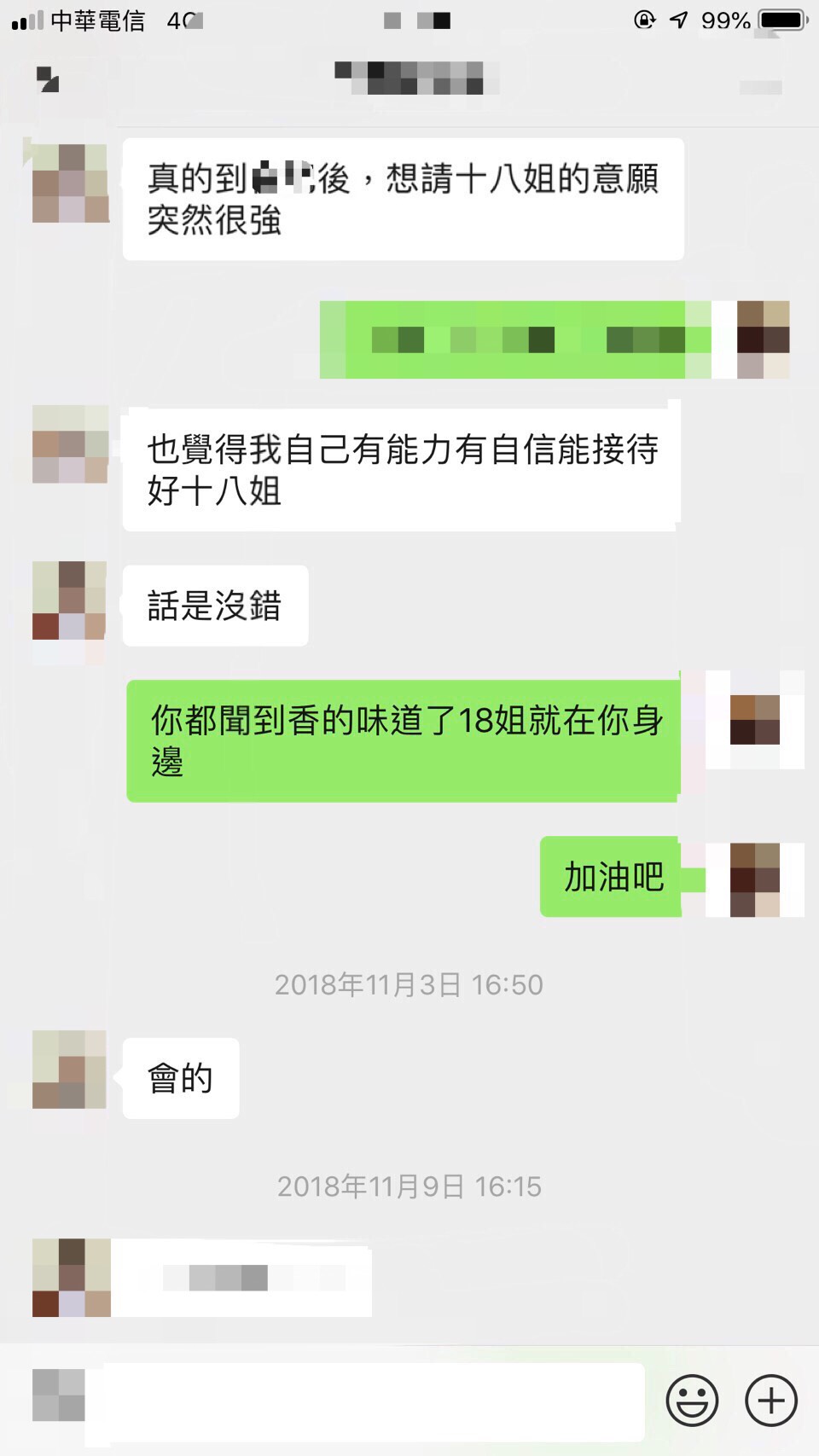Open the emoji sticker panel
819x1456 pixels.
point(692,1401)
